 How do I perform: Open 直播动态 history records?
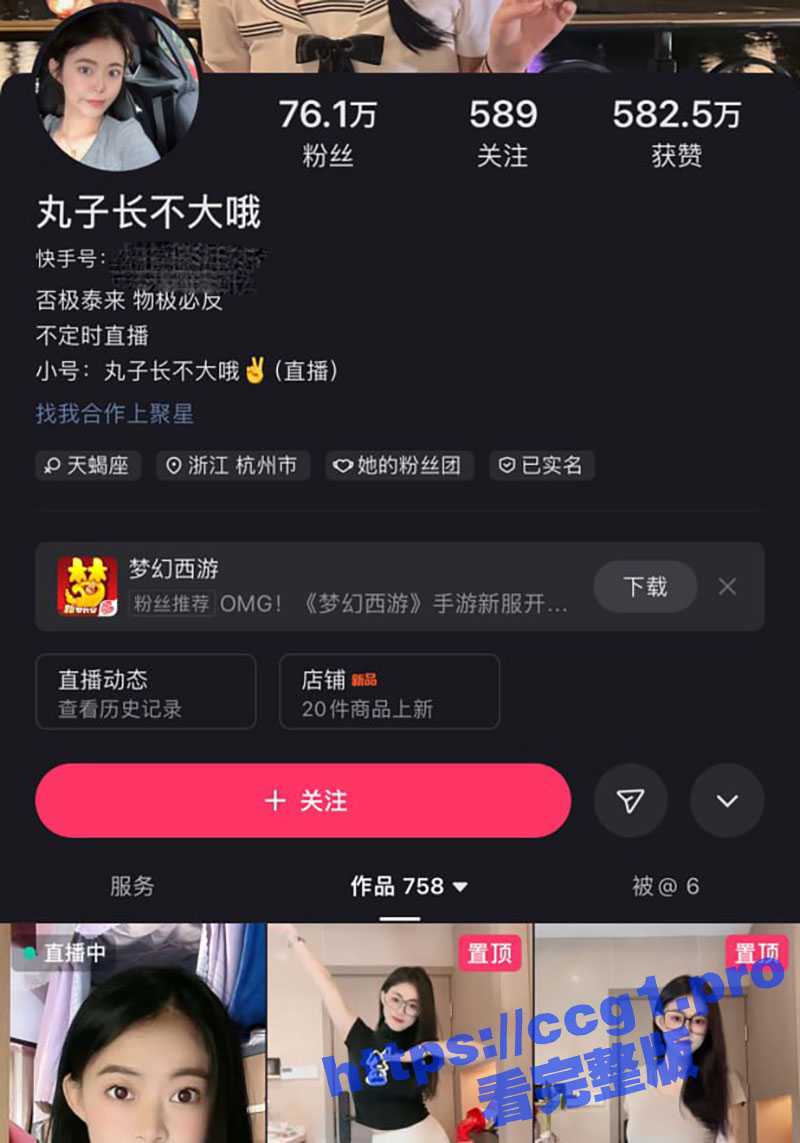pyautogui.click(x=146, y=692)
